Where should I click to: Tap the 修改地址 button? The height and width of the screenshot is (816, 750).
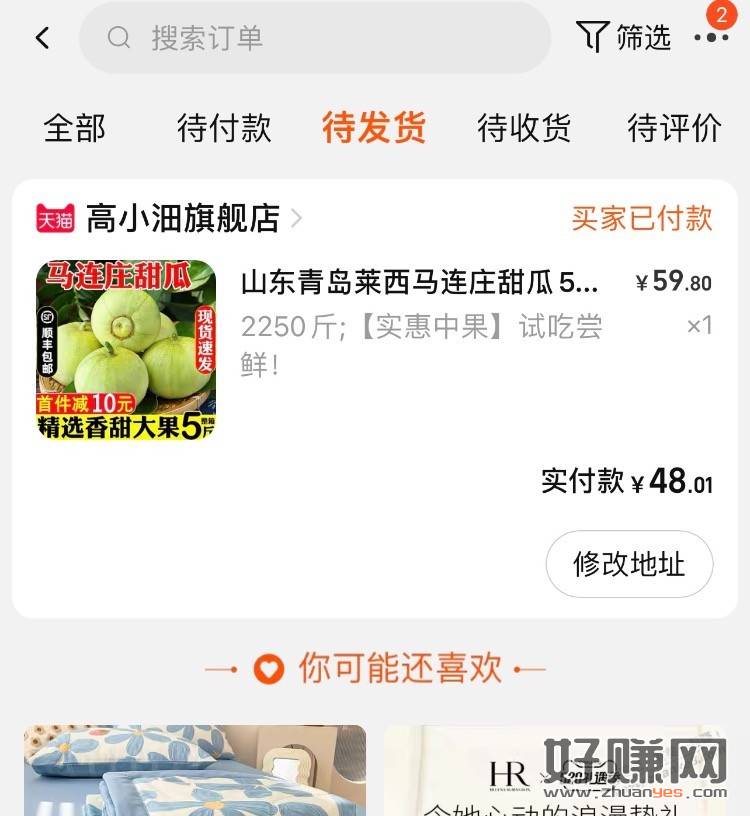coord(629,564)
